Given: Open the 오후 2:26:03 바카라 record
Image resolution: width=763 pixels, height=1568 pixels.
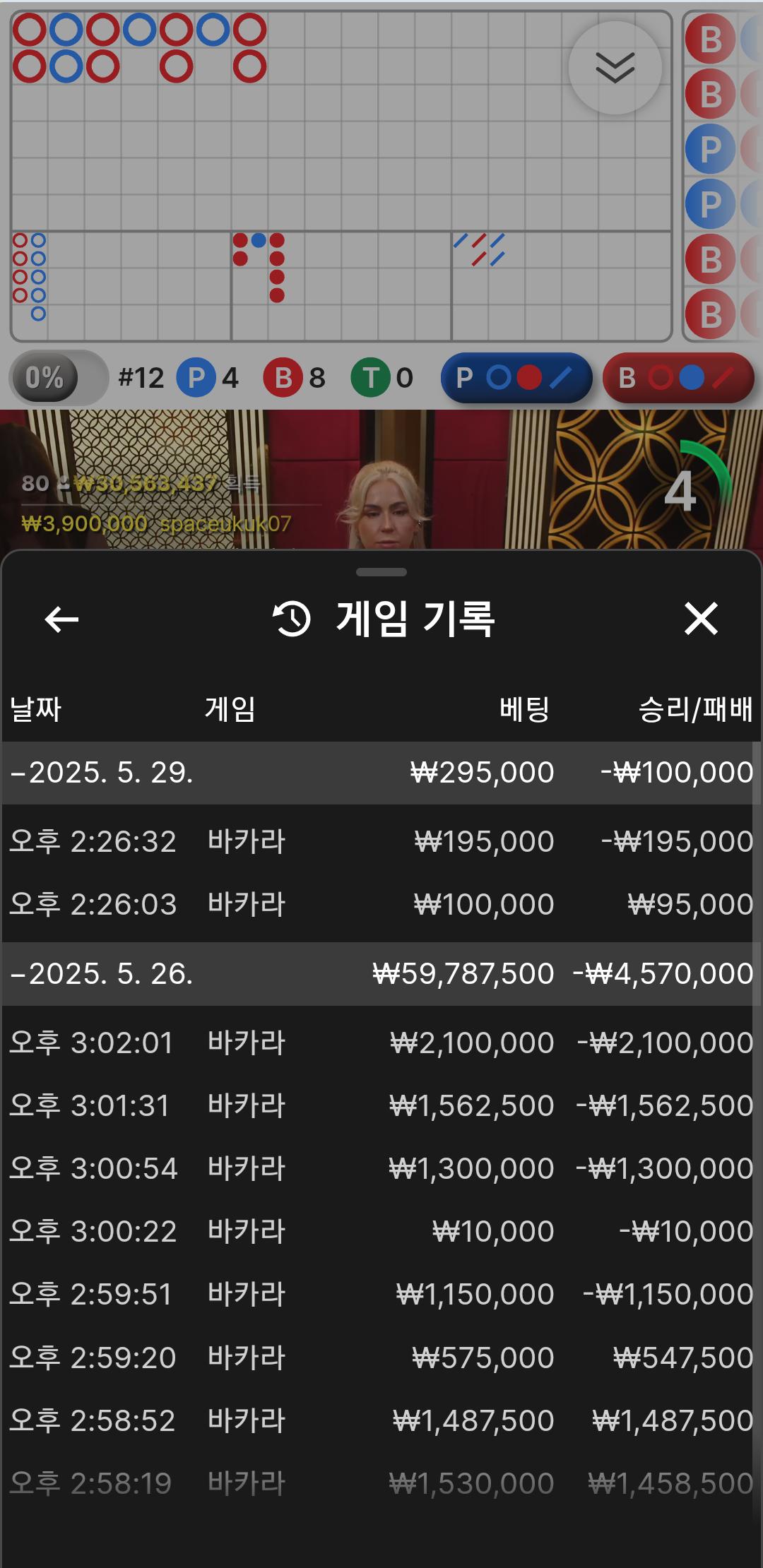Looking at the screenshot, I should pyautogui.click(x=381, y=904).
